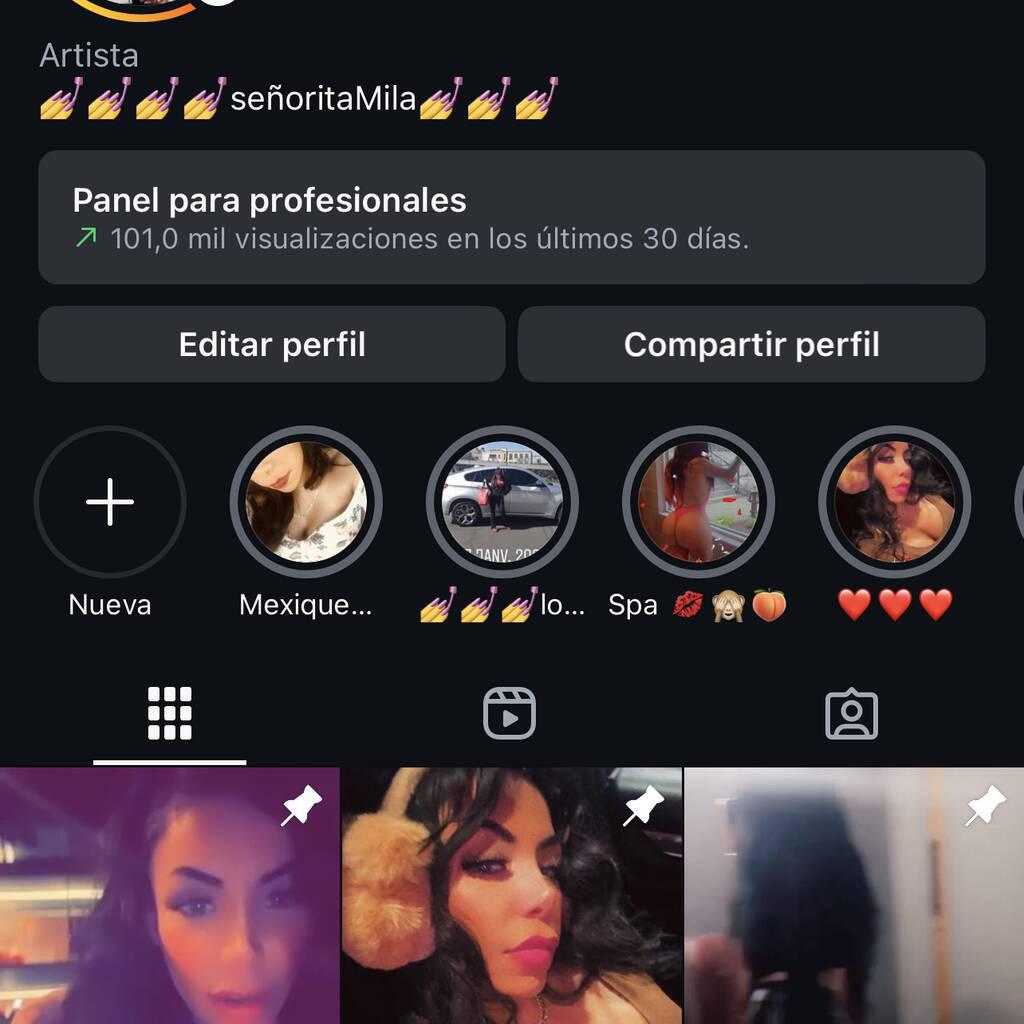Tap Compartir perfil to share the profile
1024x1024 pixels.
tap(751, 344)
